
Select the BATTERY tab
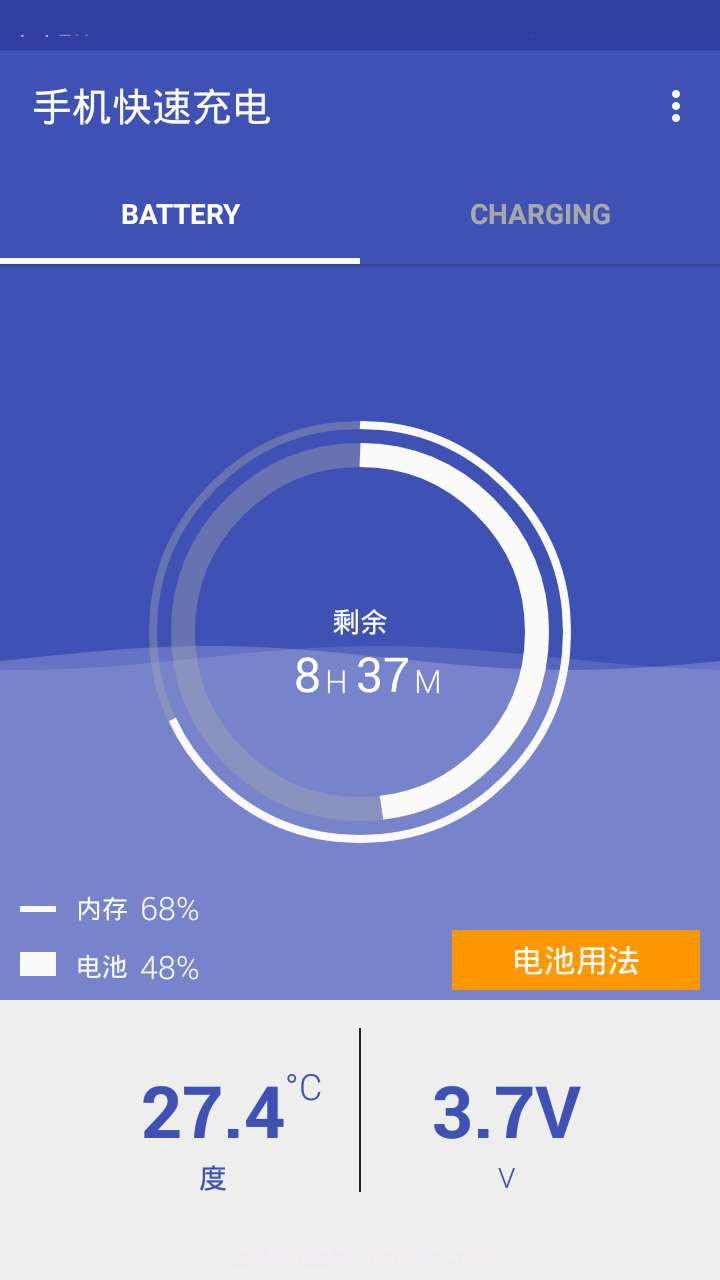click(180, 214)
